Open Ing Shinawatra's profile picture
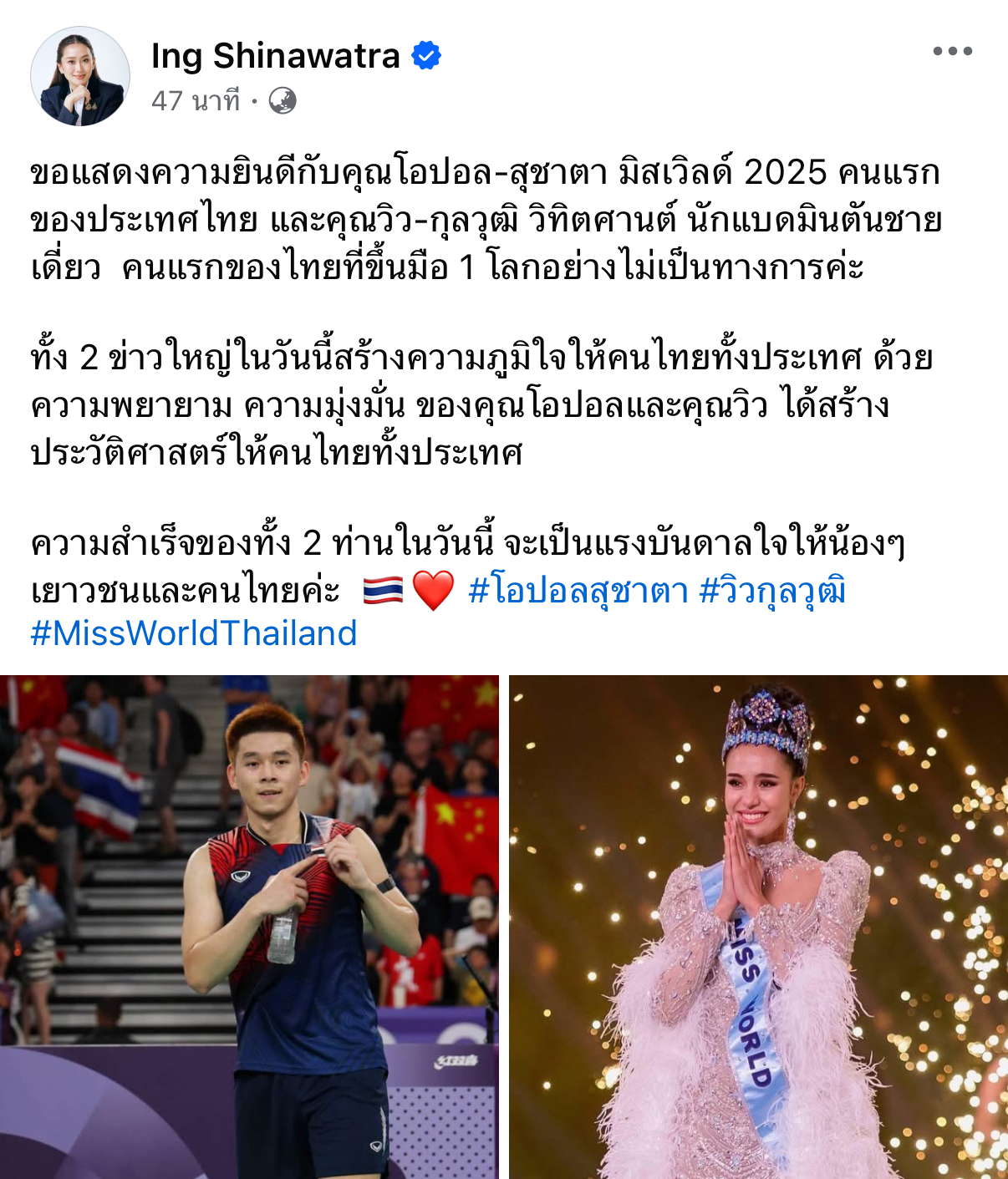The width and height of the screenshot is (1008, 1179). [80, 76]
